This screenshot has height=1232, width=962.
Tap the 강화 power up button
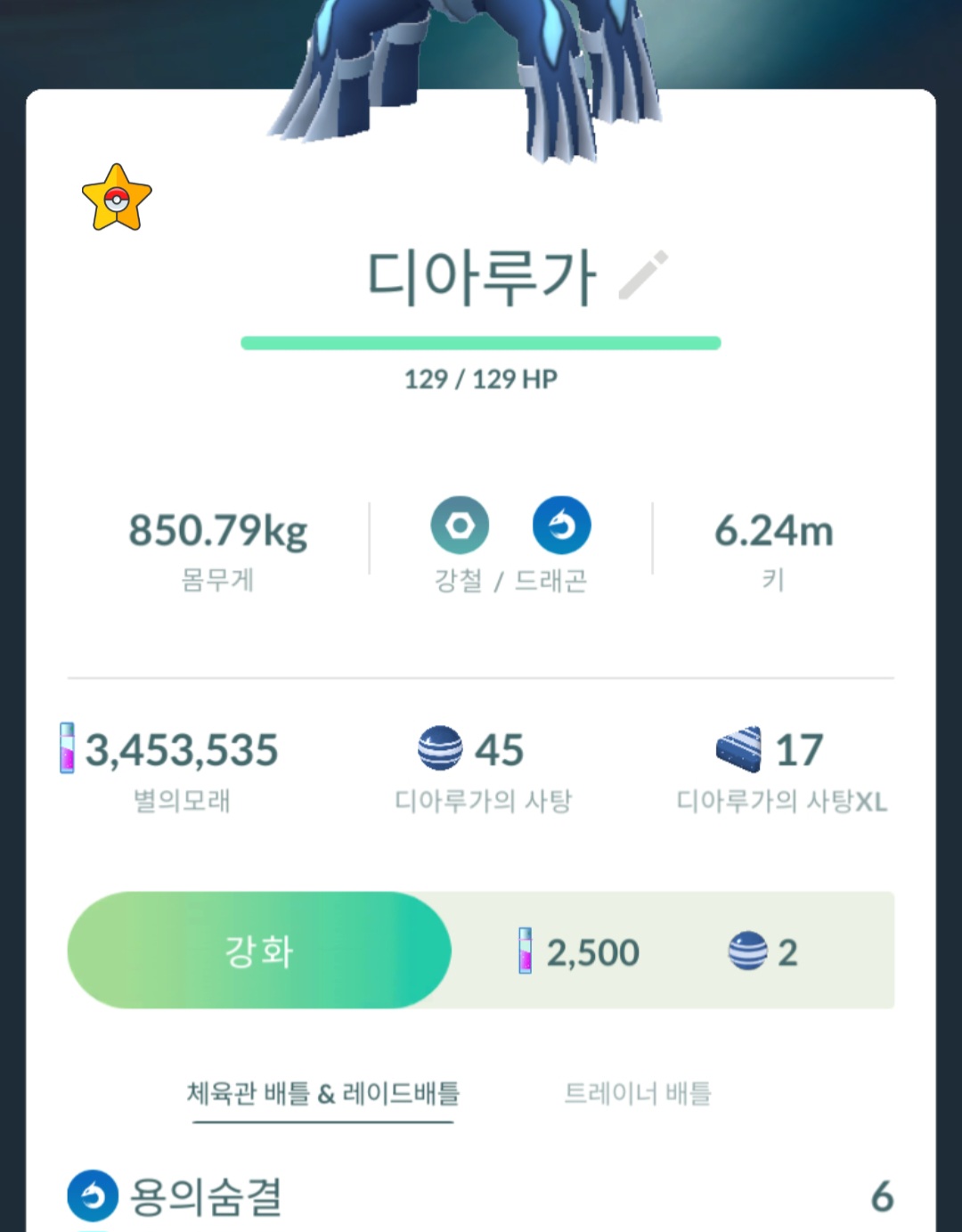(259, 951)
